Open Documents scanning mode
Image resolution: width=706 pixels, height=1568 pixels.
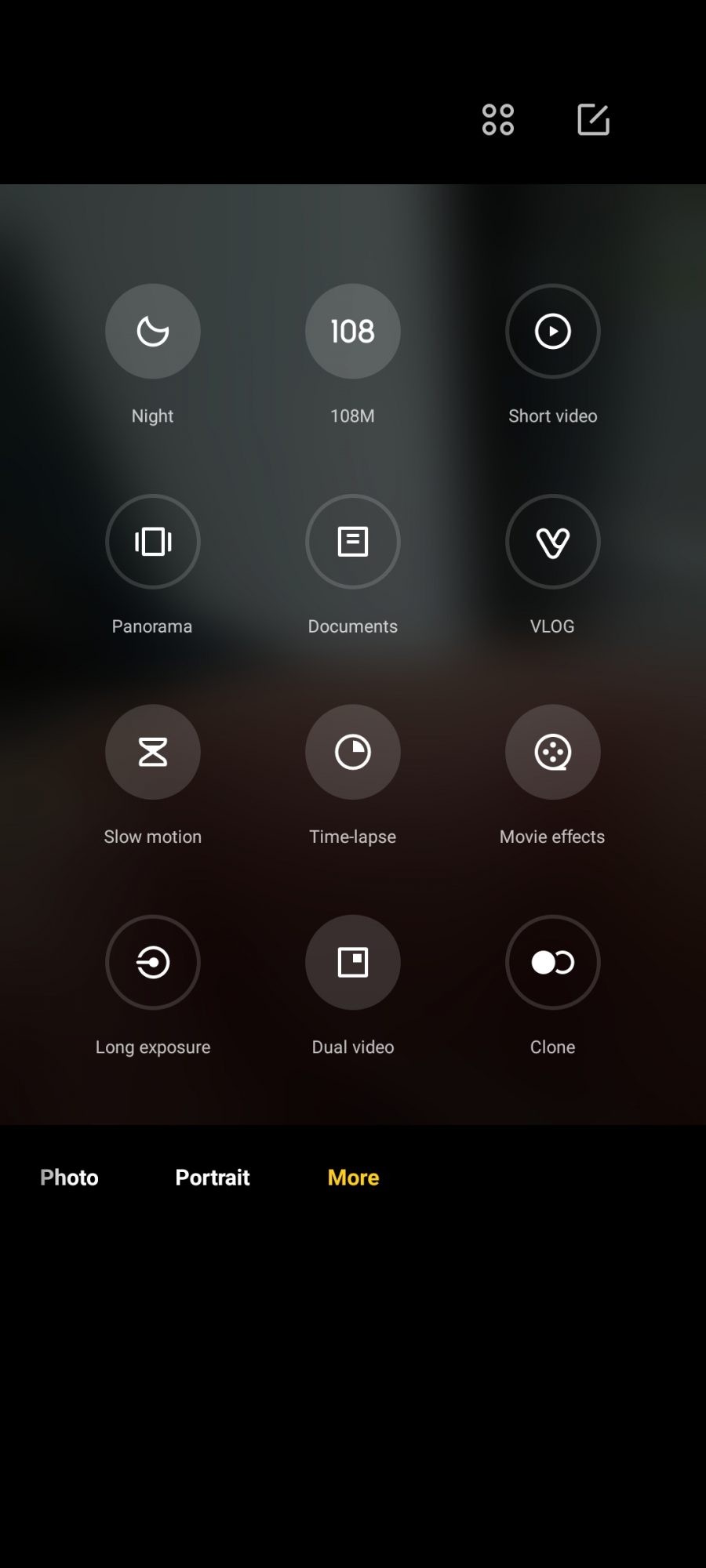(x=353, y=542)
